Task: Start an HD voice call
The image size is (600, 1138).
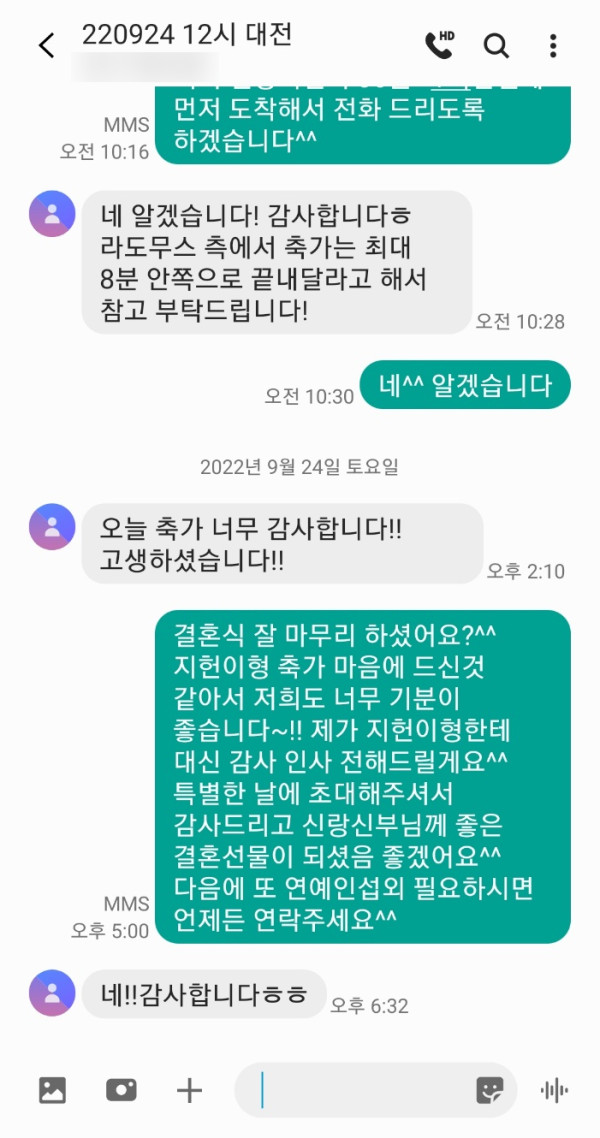Action: click(x=438, y=45)
